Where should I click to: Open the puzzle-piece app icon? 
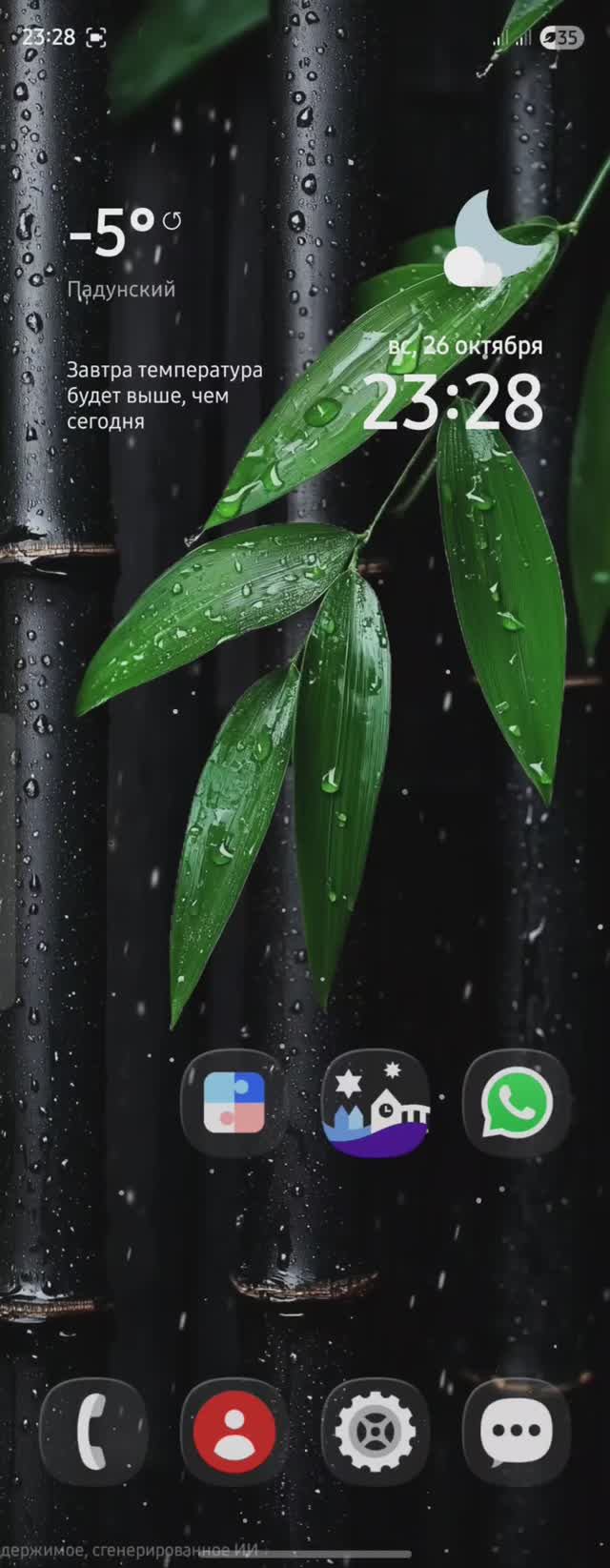(x=234, y=1104)
